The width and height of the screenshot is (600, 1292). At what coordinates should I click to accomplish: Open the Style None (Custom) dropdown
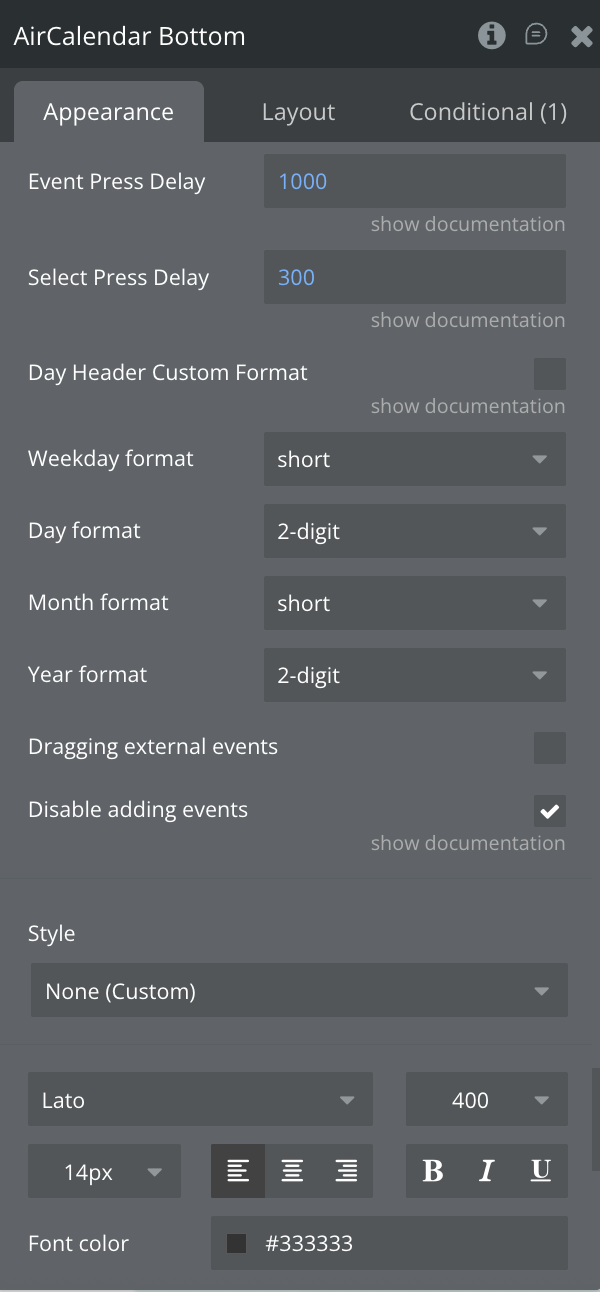299,991
